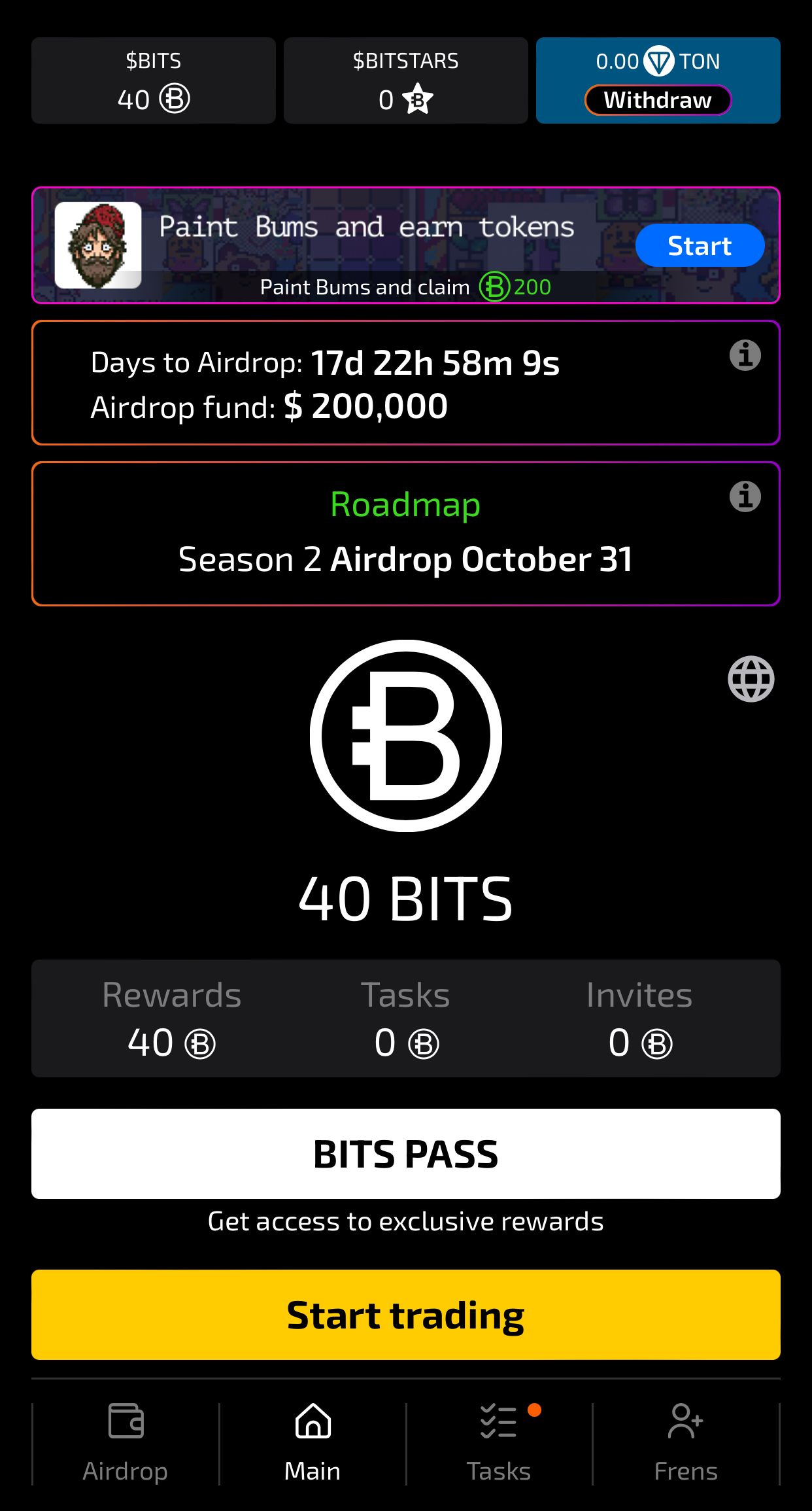812x1511 pixels.
Task: Start the Paint Bums promotion
Action: pos(700,246)
